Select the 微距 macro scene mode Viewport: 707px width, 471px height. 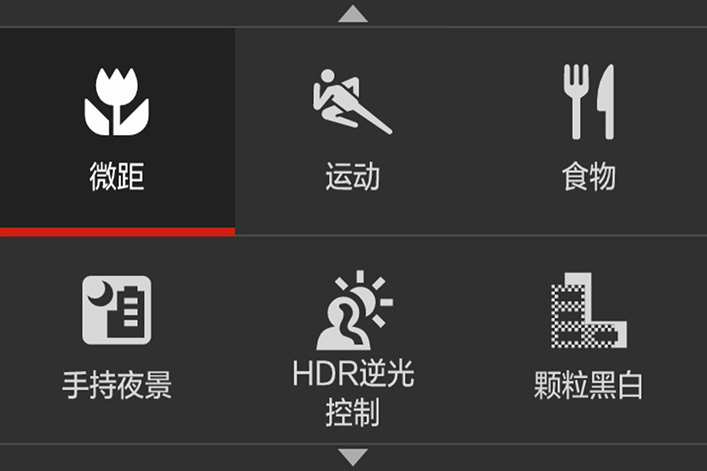click(x=117, y=130)
